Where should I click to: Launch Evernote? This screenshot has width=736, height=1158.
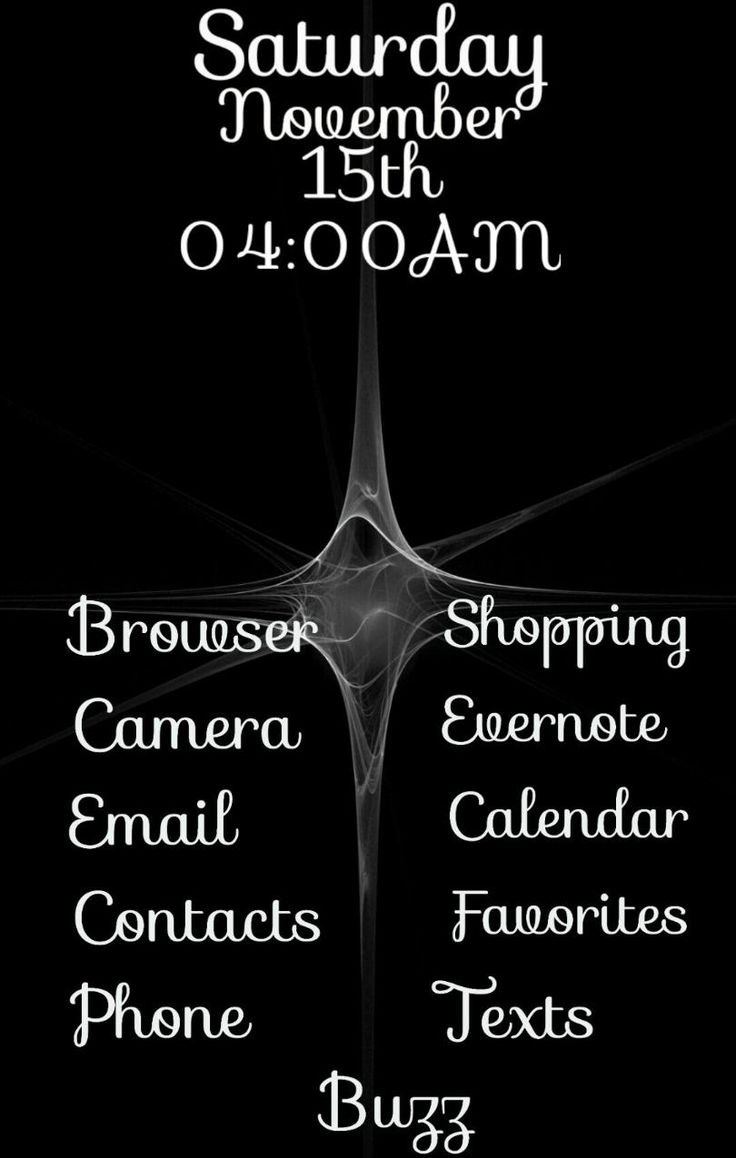553,722
